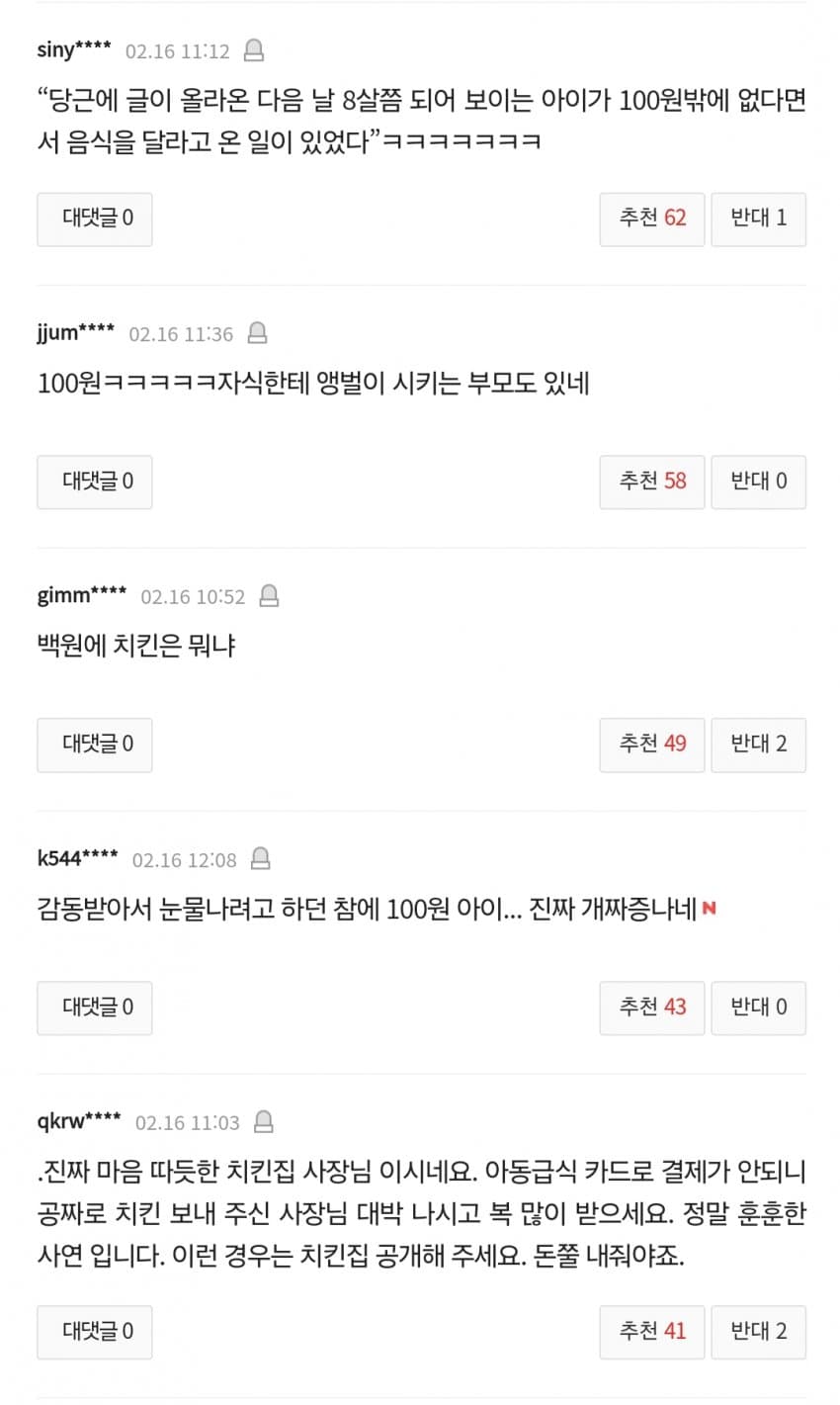Tap the report icon next to qkrw****

264,1122
